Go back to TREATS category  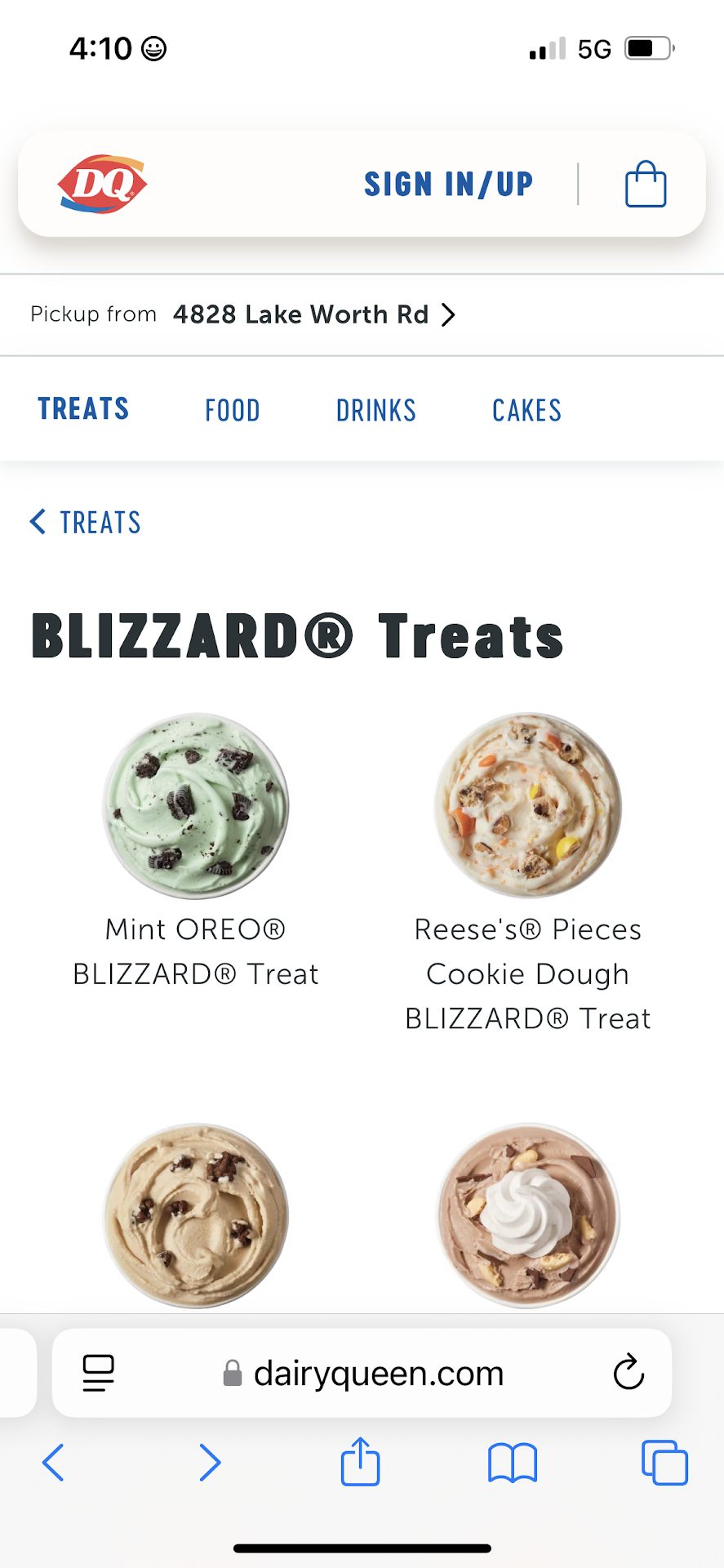point(86,523)
